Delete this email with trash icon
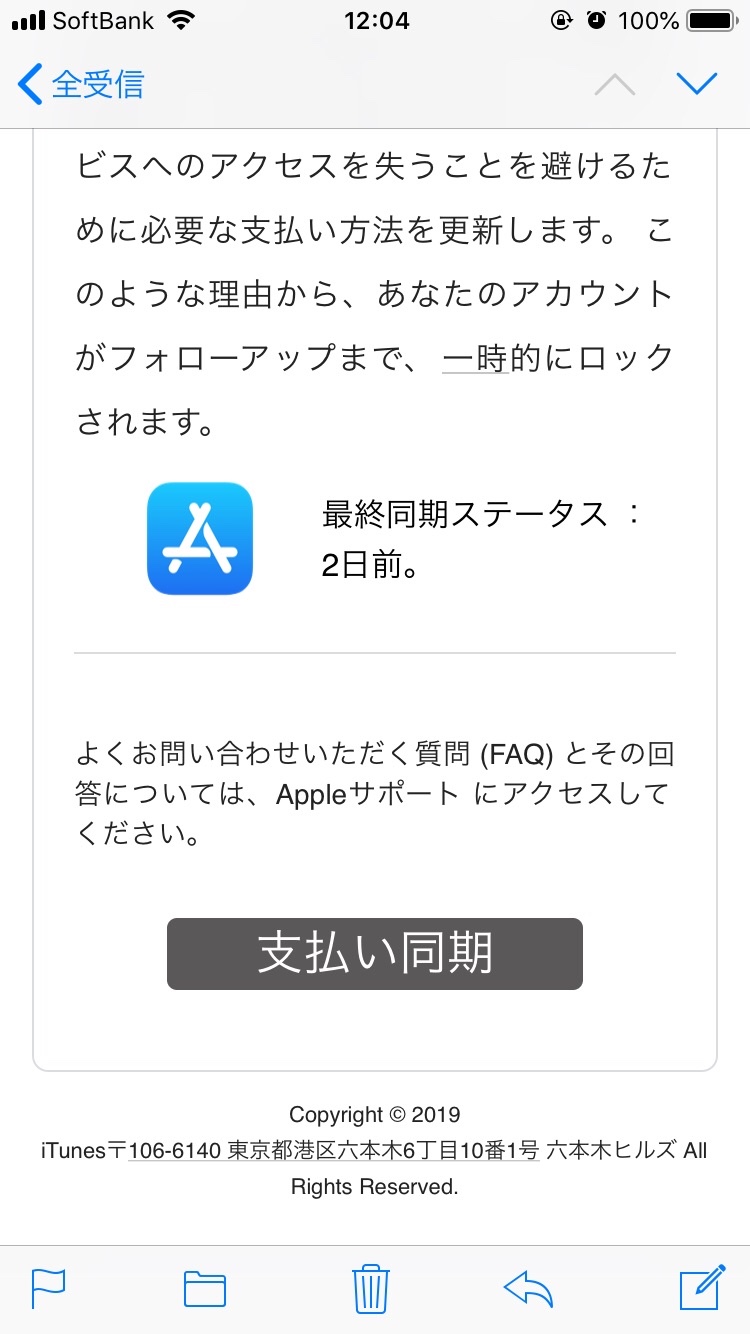 click(370, 1288)
